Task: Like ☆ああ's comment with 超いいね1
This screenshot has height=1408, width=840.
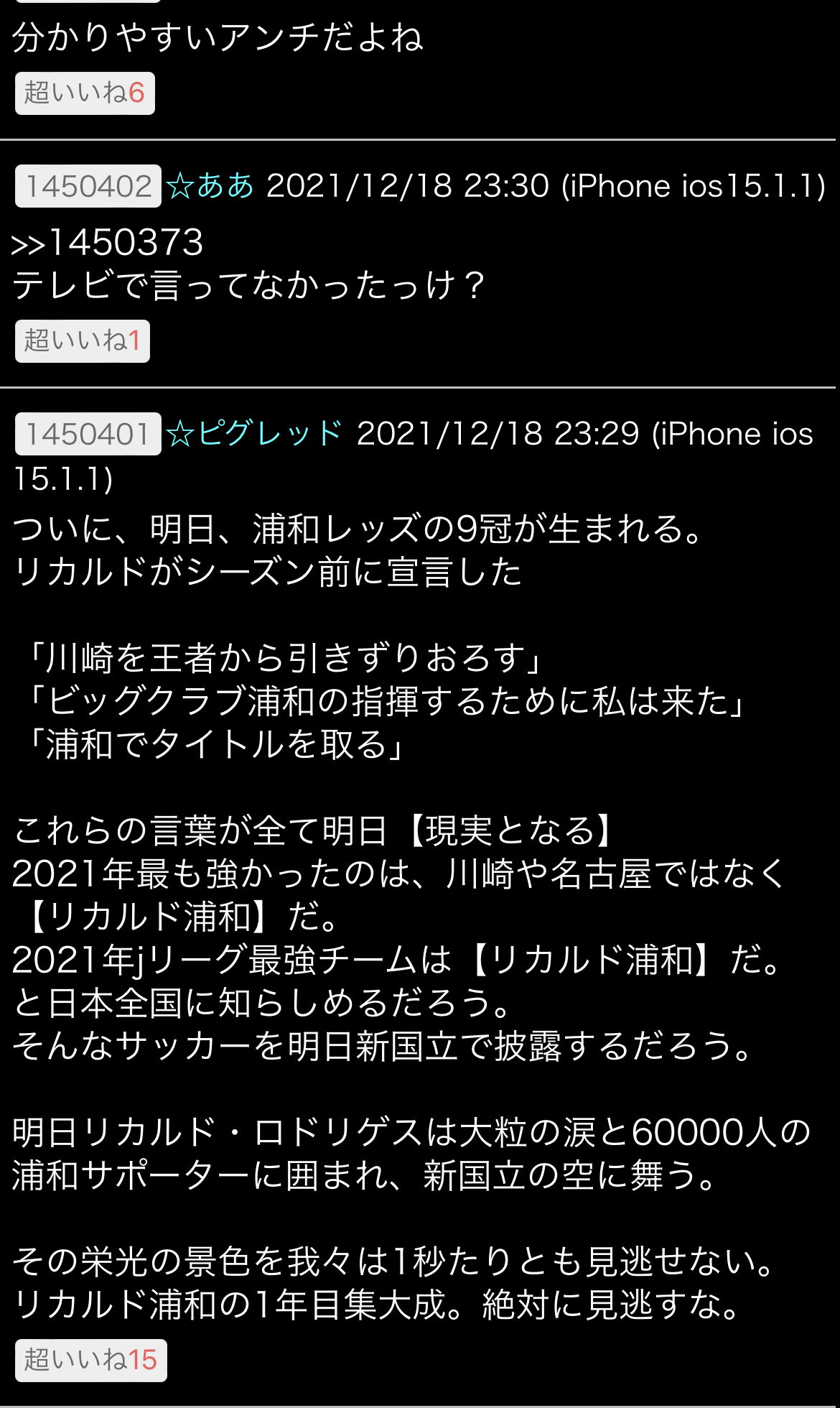Action: 83,341
